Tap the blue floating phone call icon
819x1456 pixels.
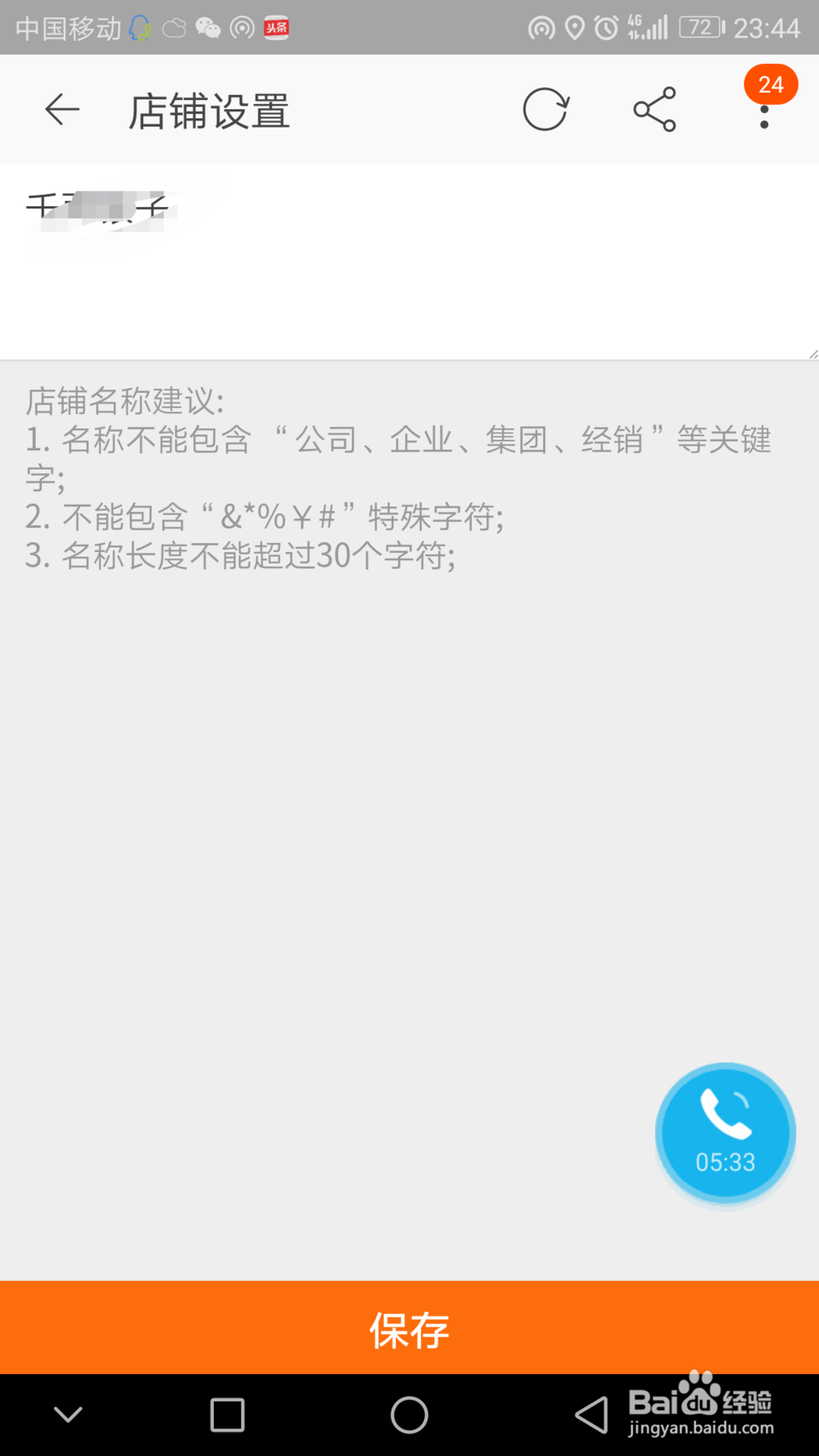pos(725,1133)
